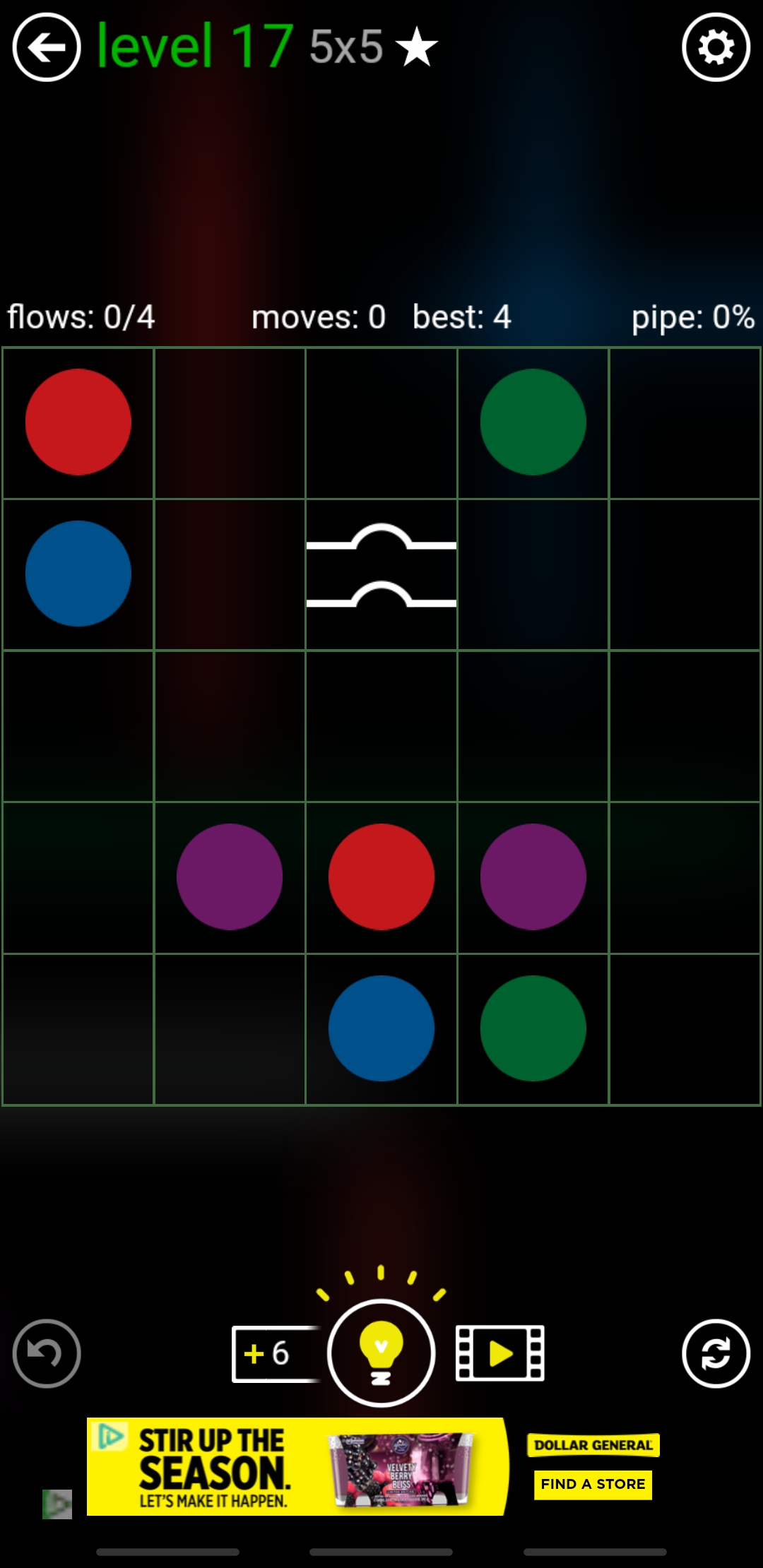The width and height of the screenshot is (763, 1568).
Task: Open the ad choices icon on banner
Action: 110,1435
